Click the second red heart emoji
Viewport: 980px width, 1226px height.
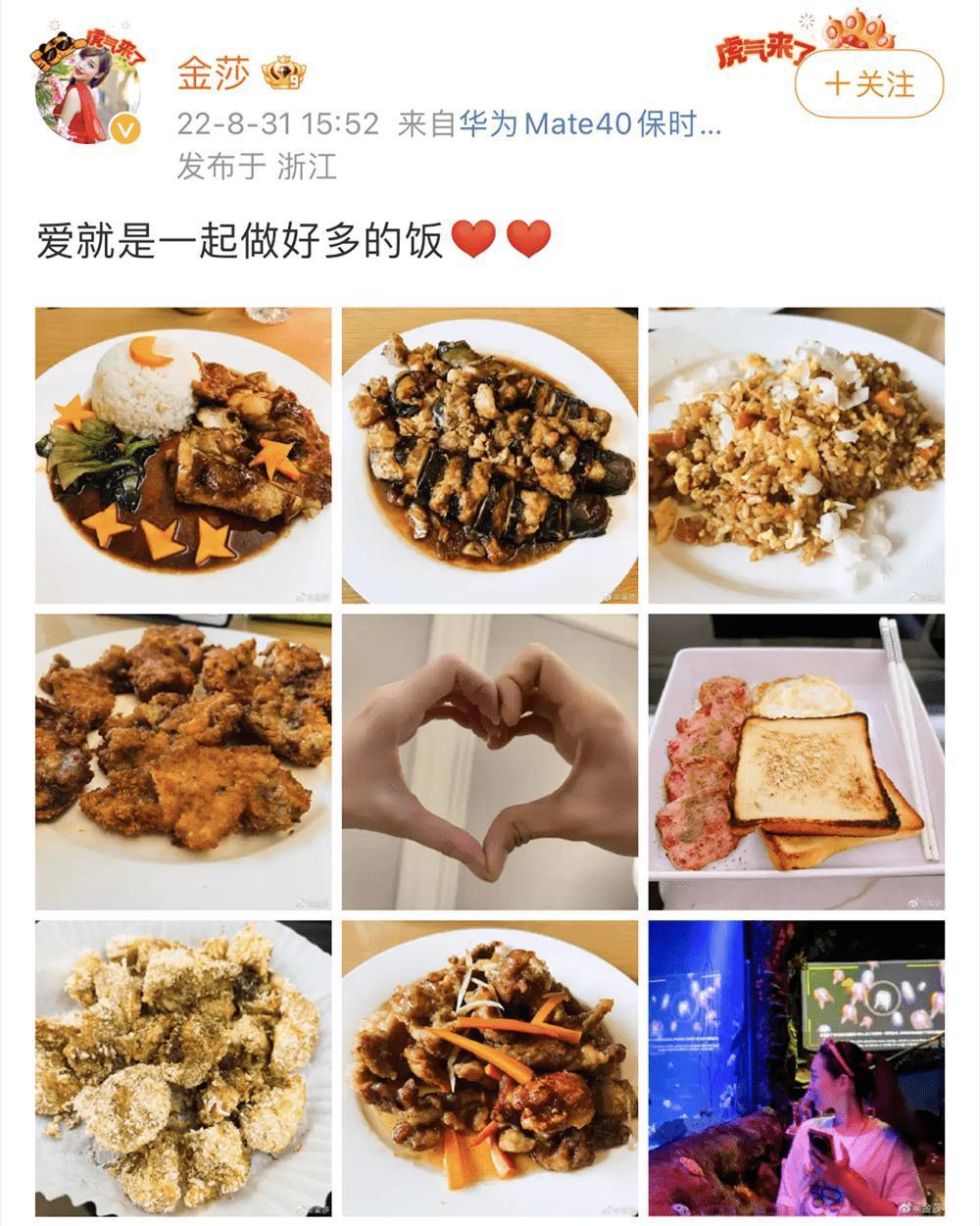pyautogui.click(x=531, y=238)
